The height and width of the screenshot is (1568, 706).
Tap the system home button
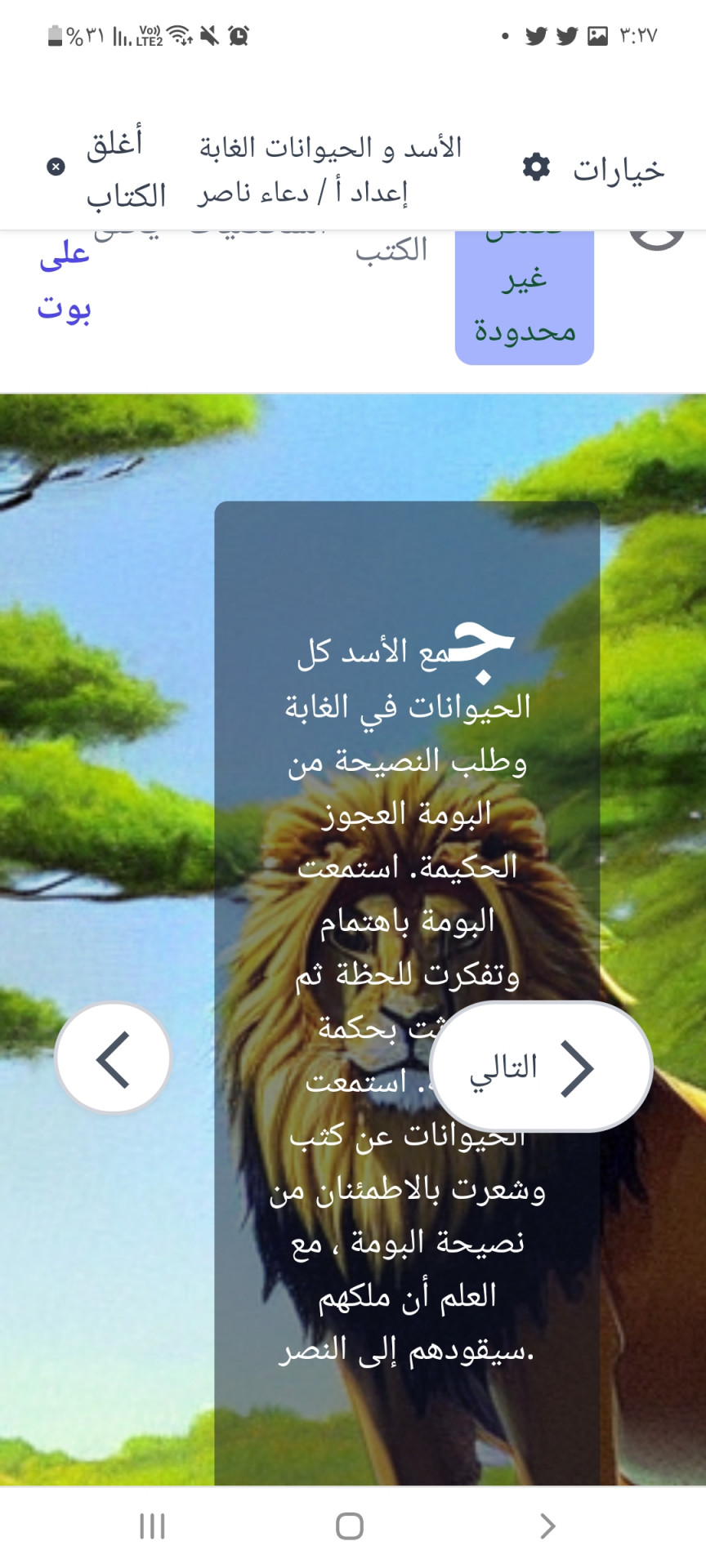[x=350, y=1526]
